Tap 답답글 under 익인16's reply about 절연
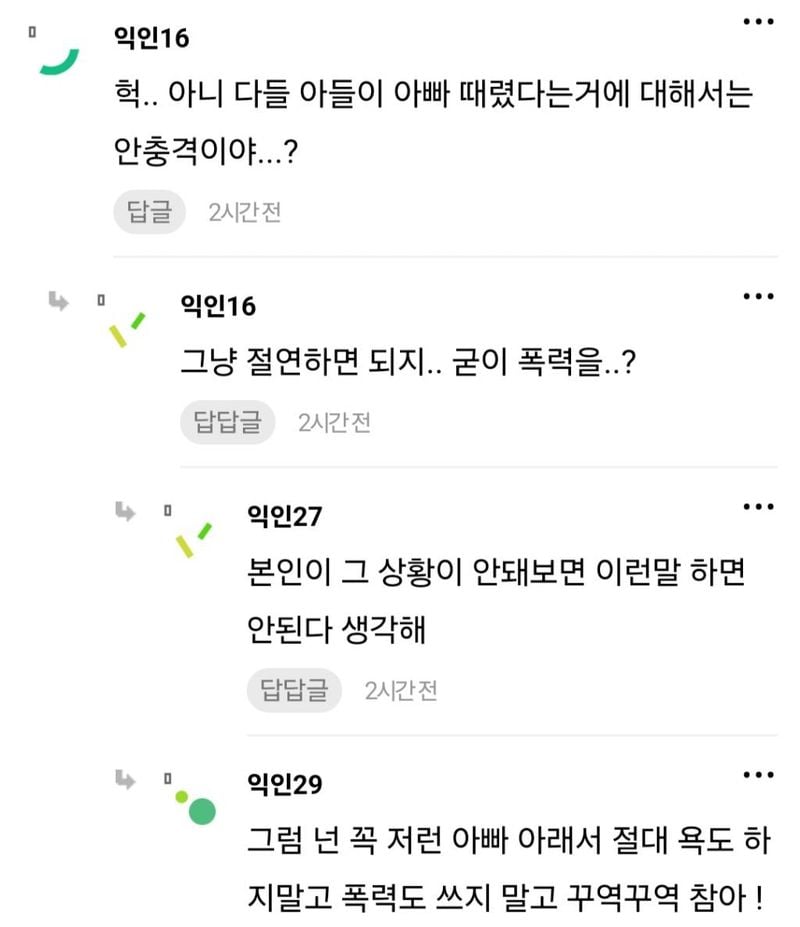800x927 pixels. [x=227, y=422]
